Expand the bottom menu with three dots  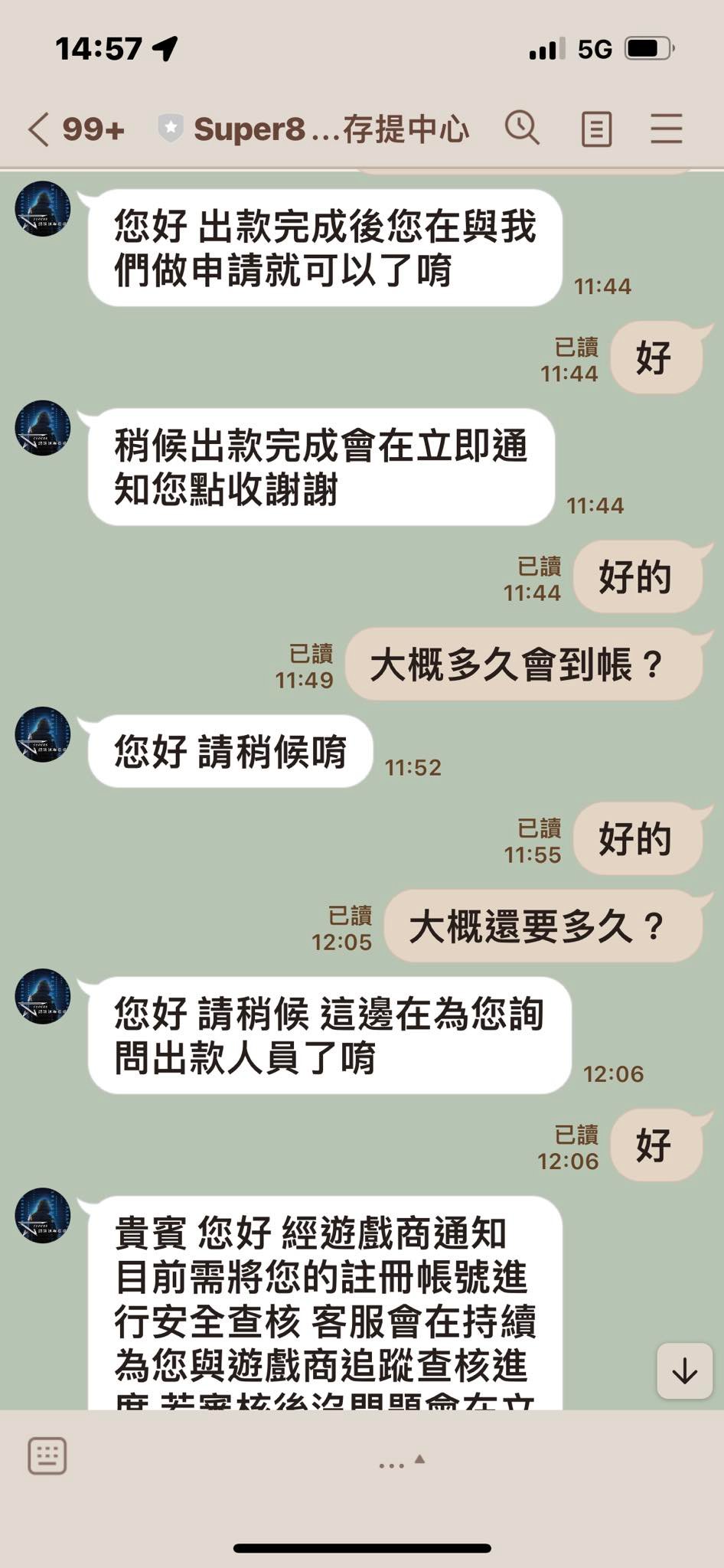[401, 1462]
